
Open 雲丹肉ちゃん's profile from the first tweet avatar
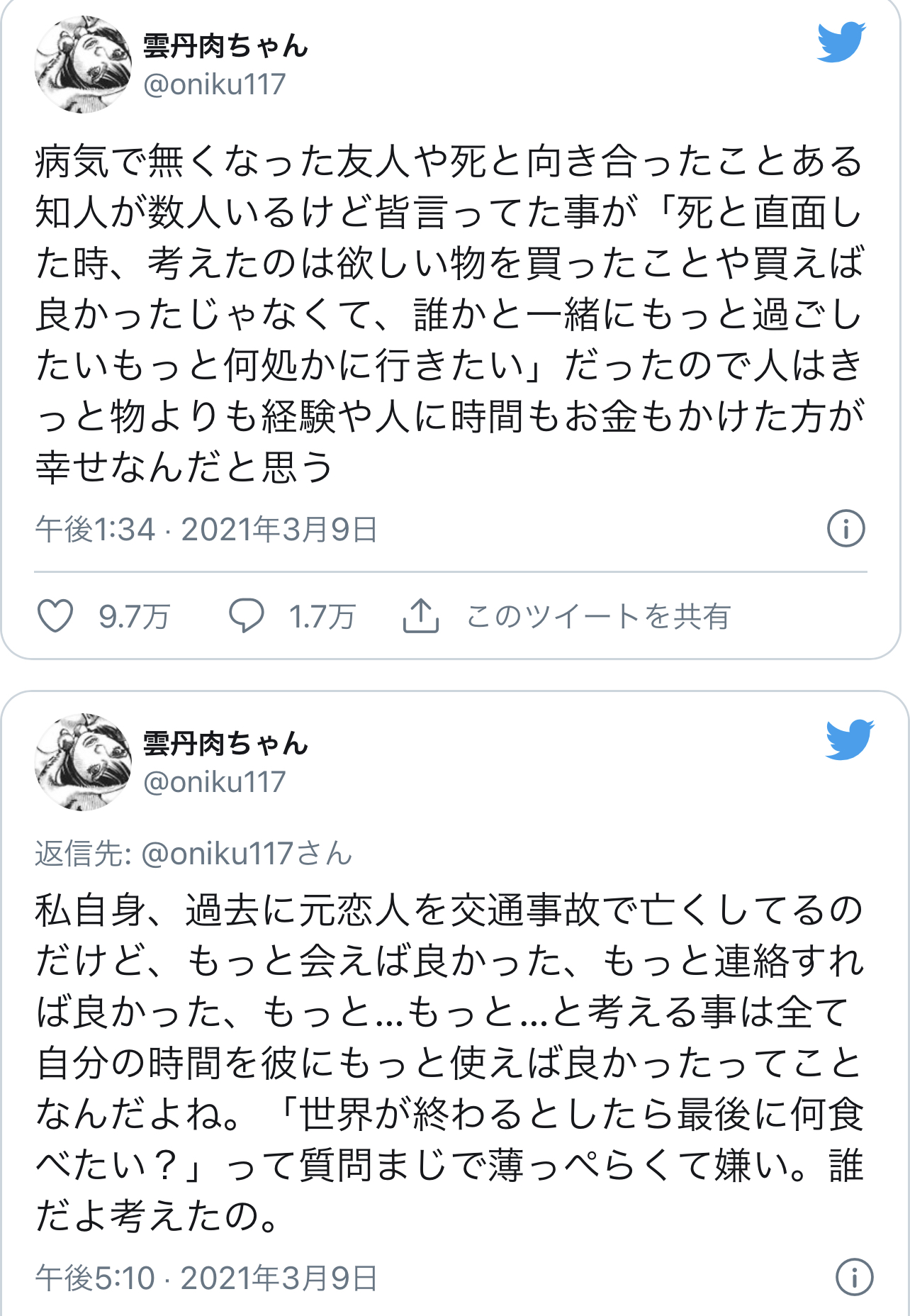coord(83,65)
